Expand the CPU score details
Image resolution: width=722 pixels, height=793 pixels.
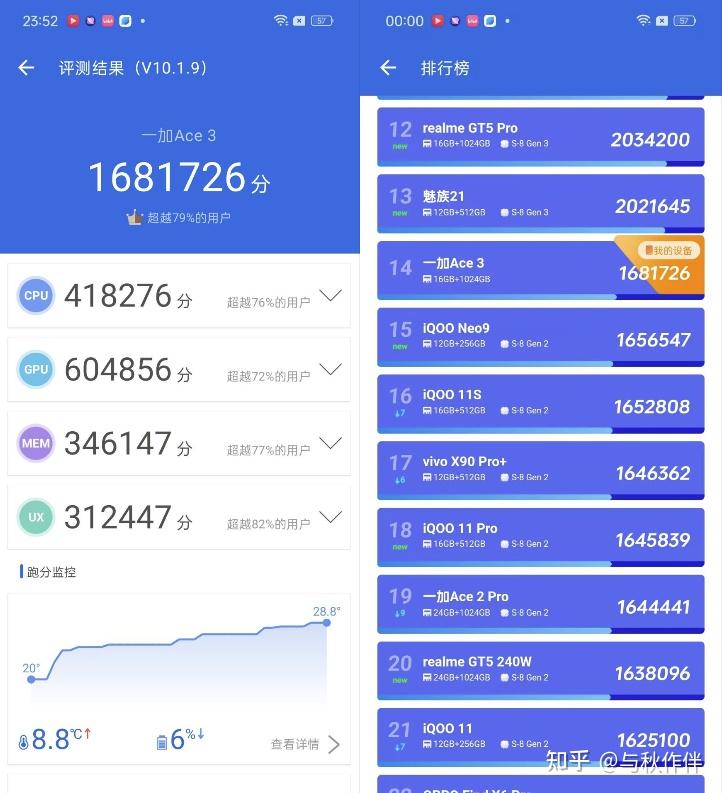click(329, 296)
